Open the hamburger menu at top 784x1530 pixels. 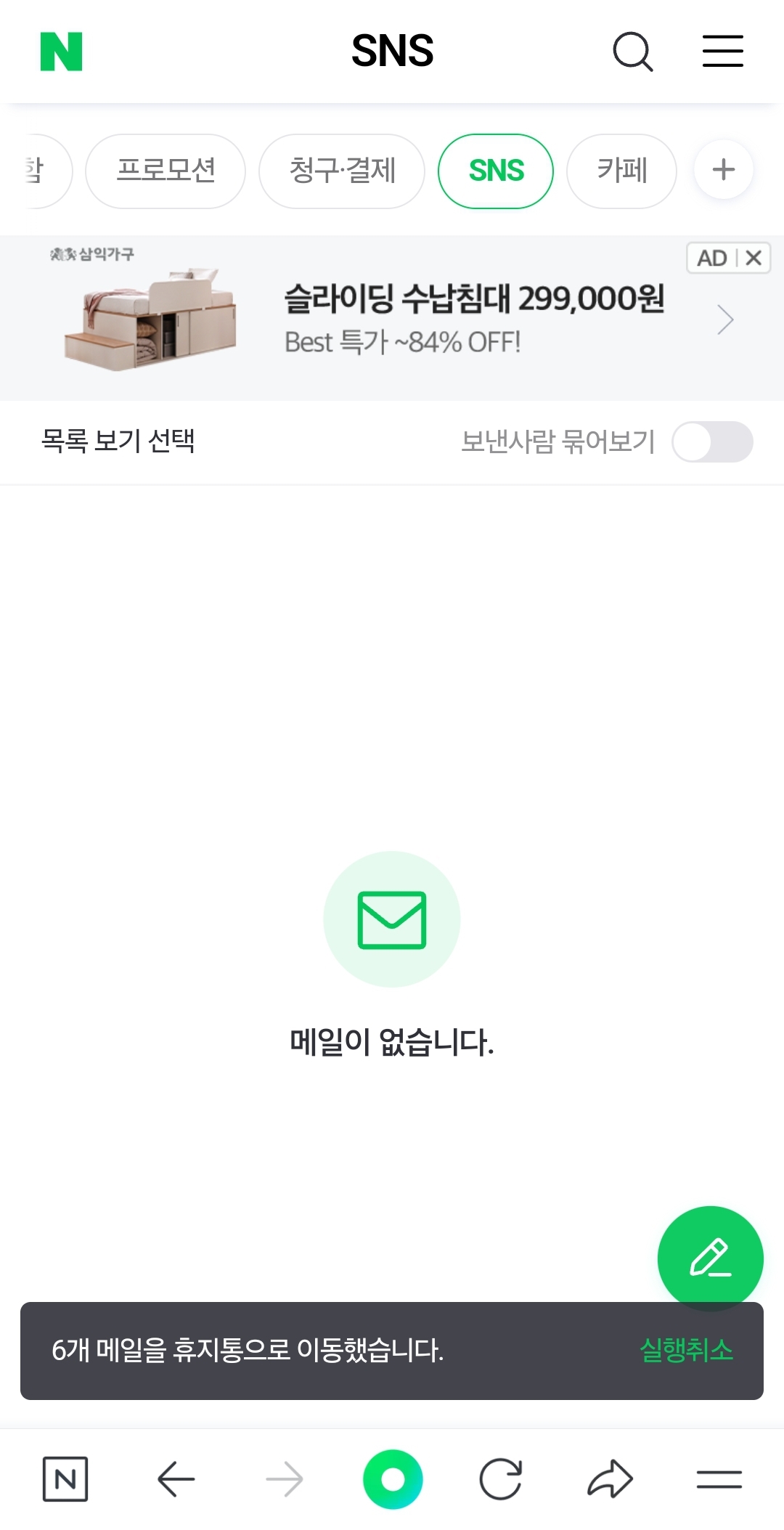tap(722, 52)
